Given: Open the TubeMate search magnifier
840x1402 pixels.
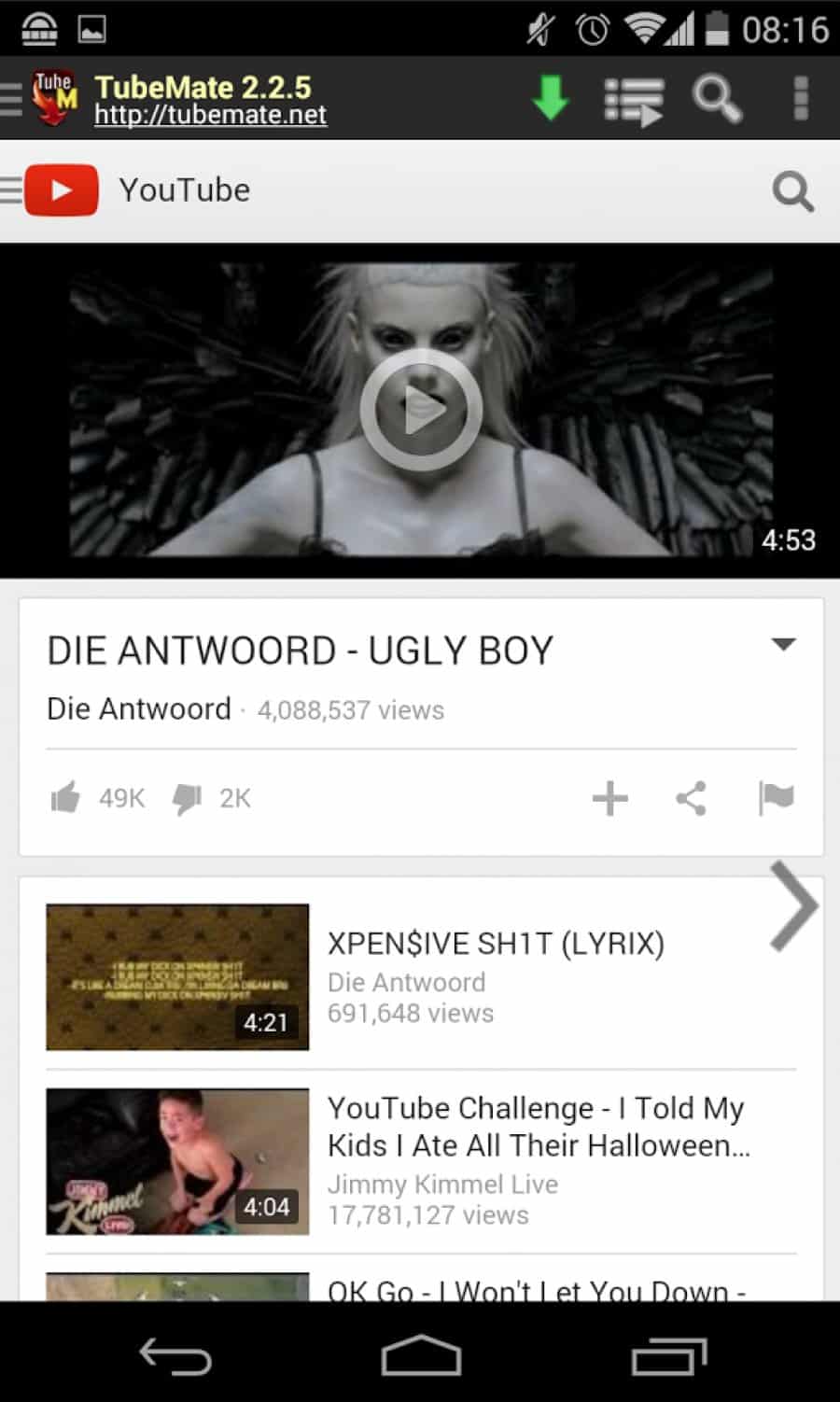Looking at the screenshot, I should (x=717, y=98).
